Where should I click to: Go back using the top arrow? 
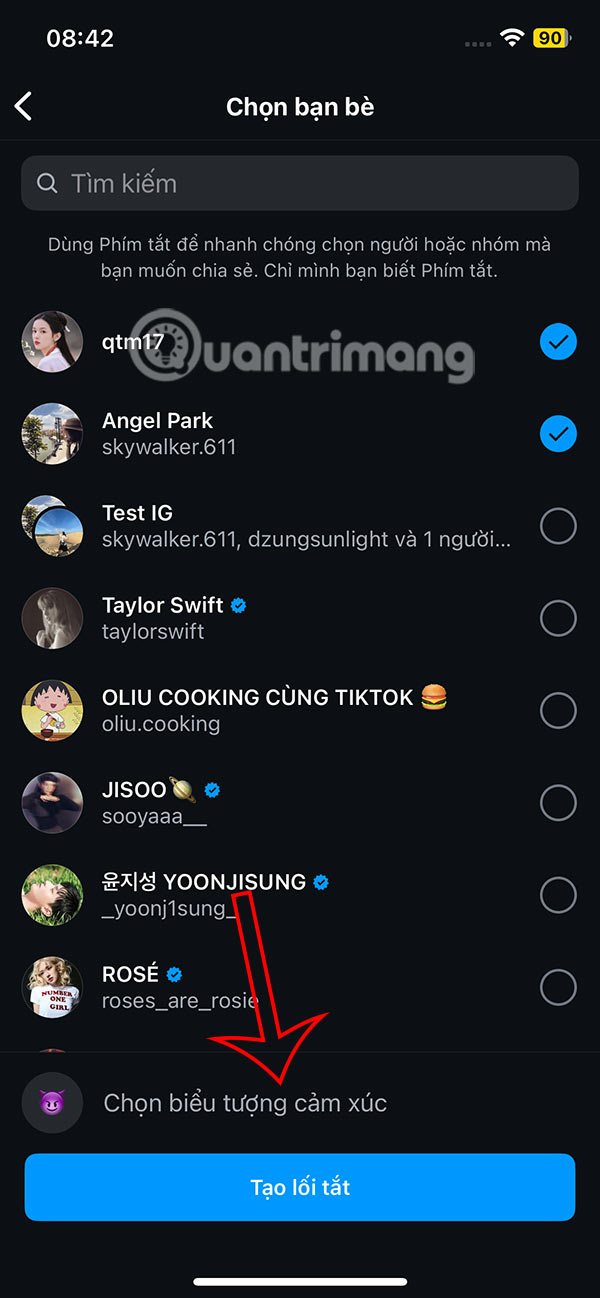tap(24, 107)
